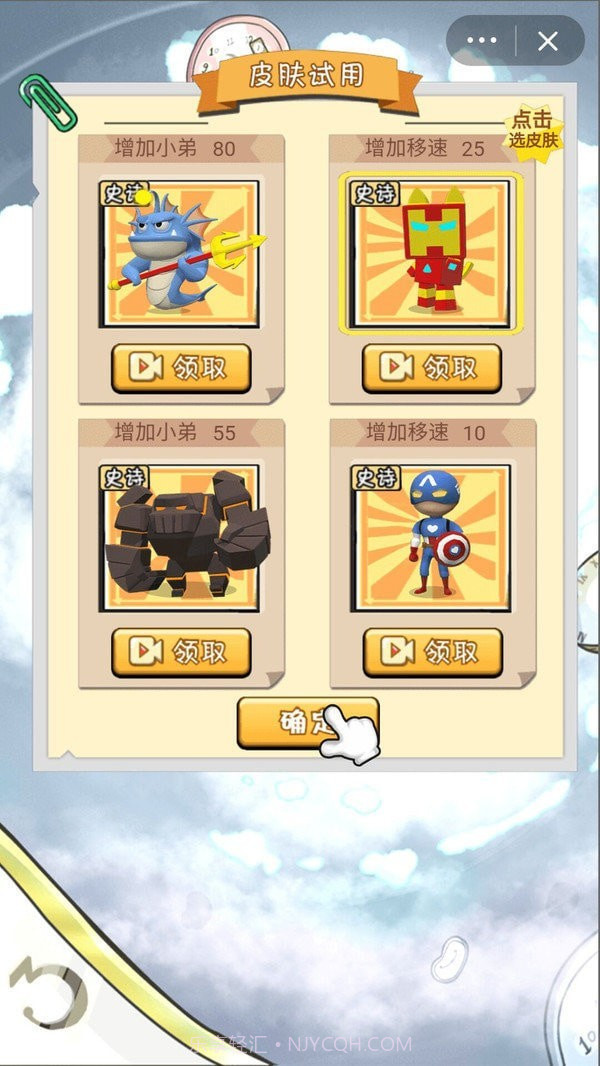Screen dimensions: 600x1066
Task: Claim the 增加移速 25 skin
Action: click(x=432, y=368)
